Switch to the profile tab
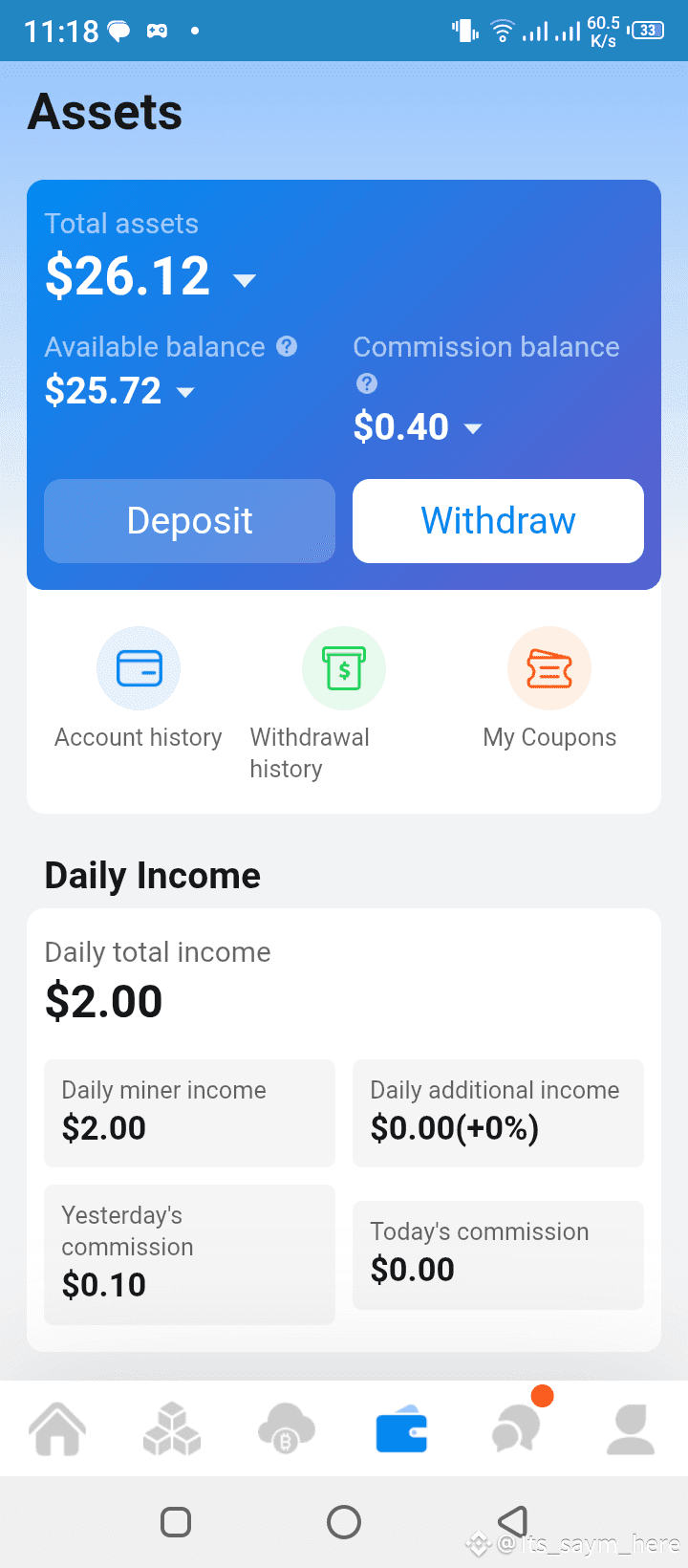 (x=631, y=1429)
